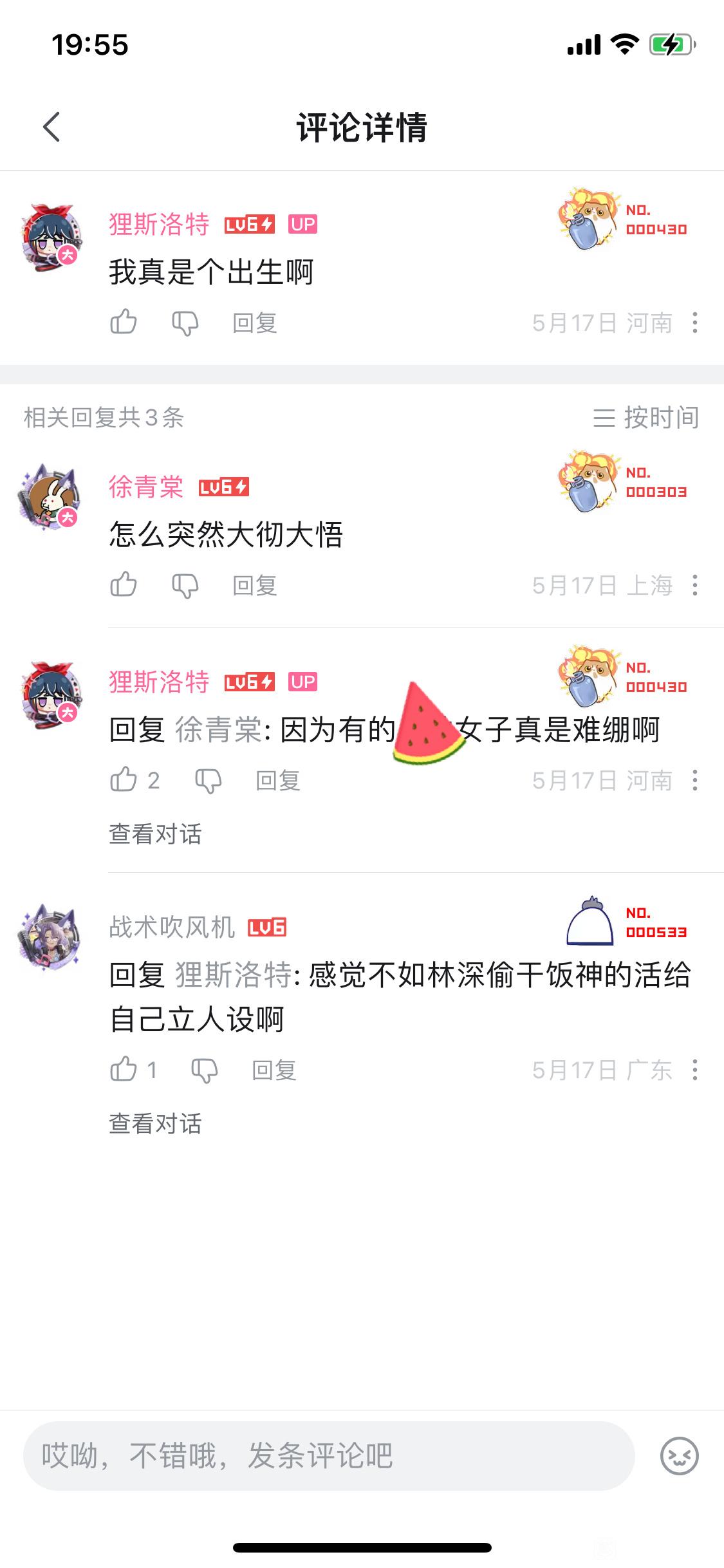Like 狸斯洛特's comment 我真是个出生啊
The image size is (724, 1568).
click(124, 322)
